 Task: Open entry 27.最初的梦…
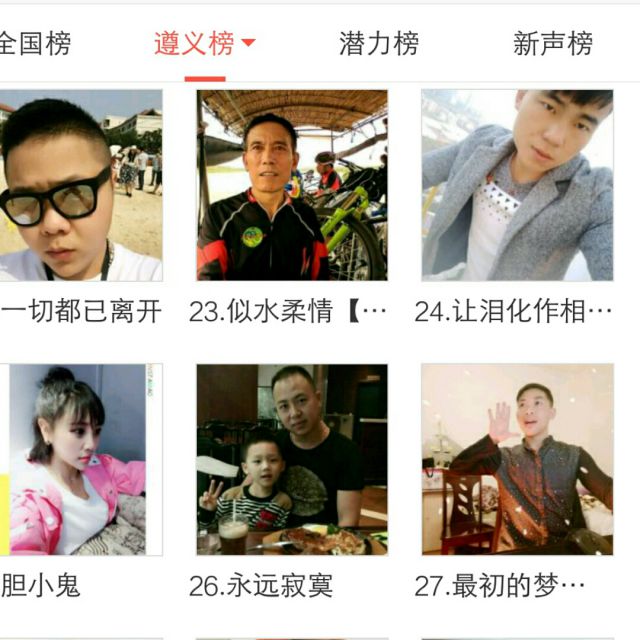point(517,459)
